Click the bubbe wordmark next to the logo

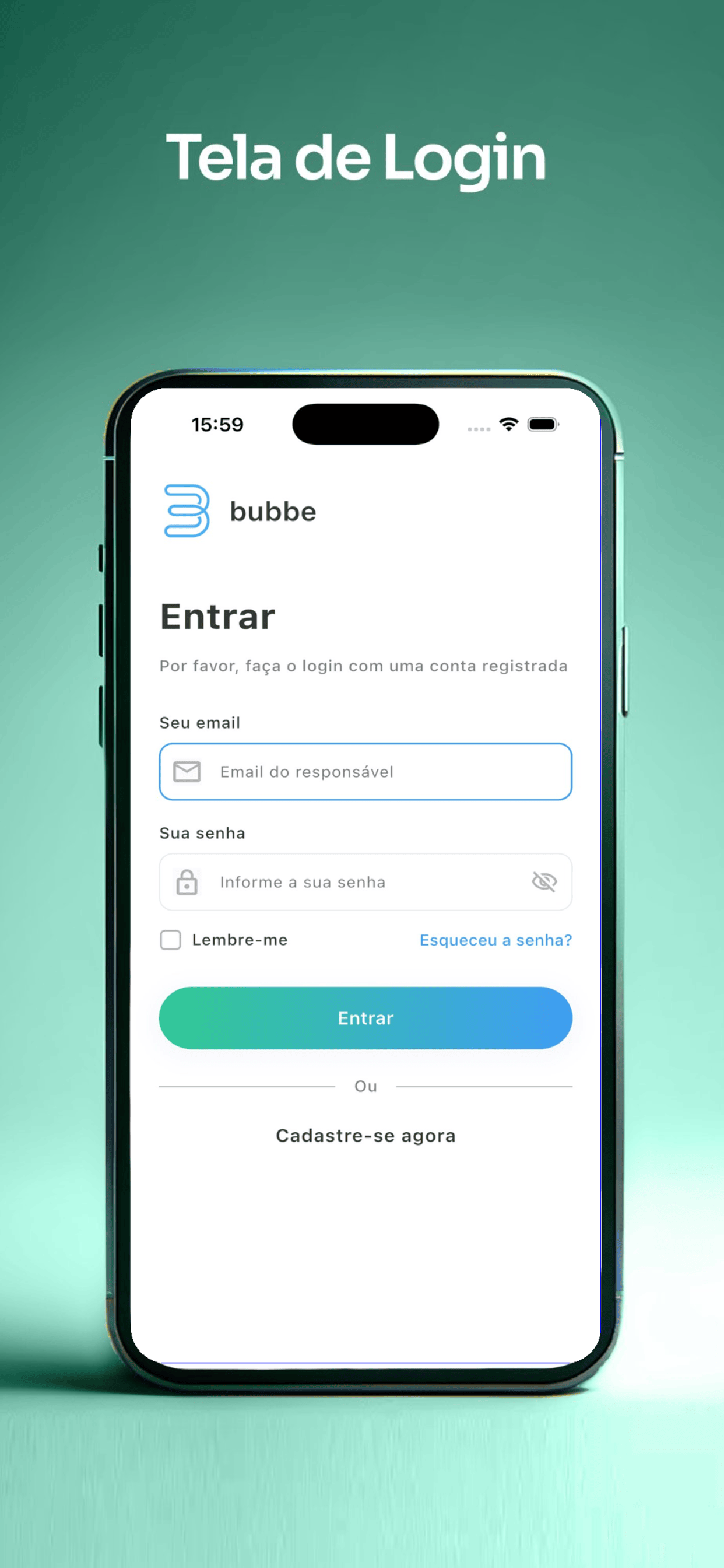click(x=272, y=512)
